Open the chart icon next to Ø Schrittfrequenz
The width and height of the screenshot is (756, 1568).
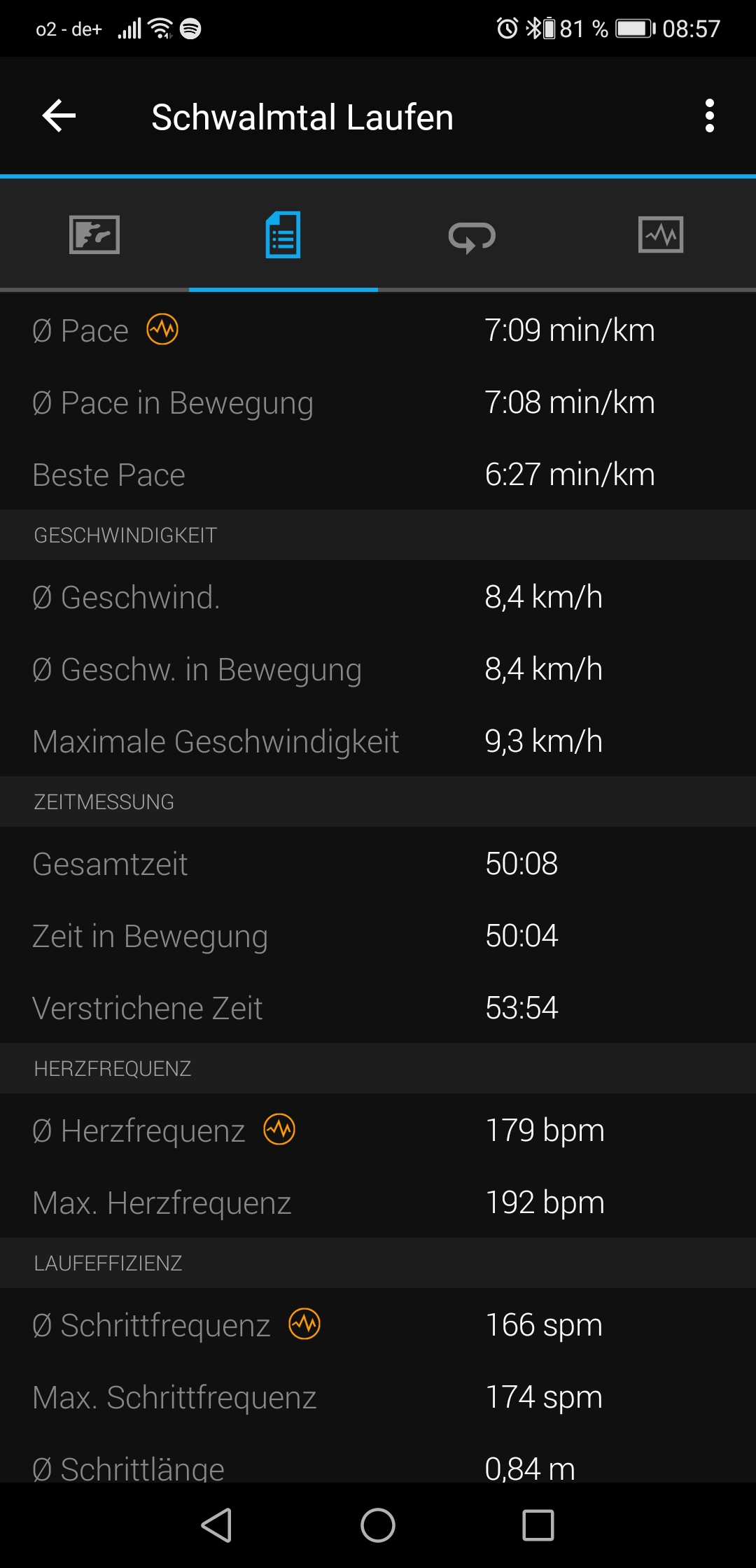pyautogui.click(x=304, y=1324)
